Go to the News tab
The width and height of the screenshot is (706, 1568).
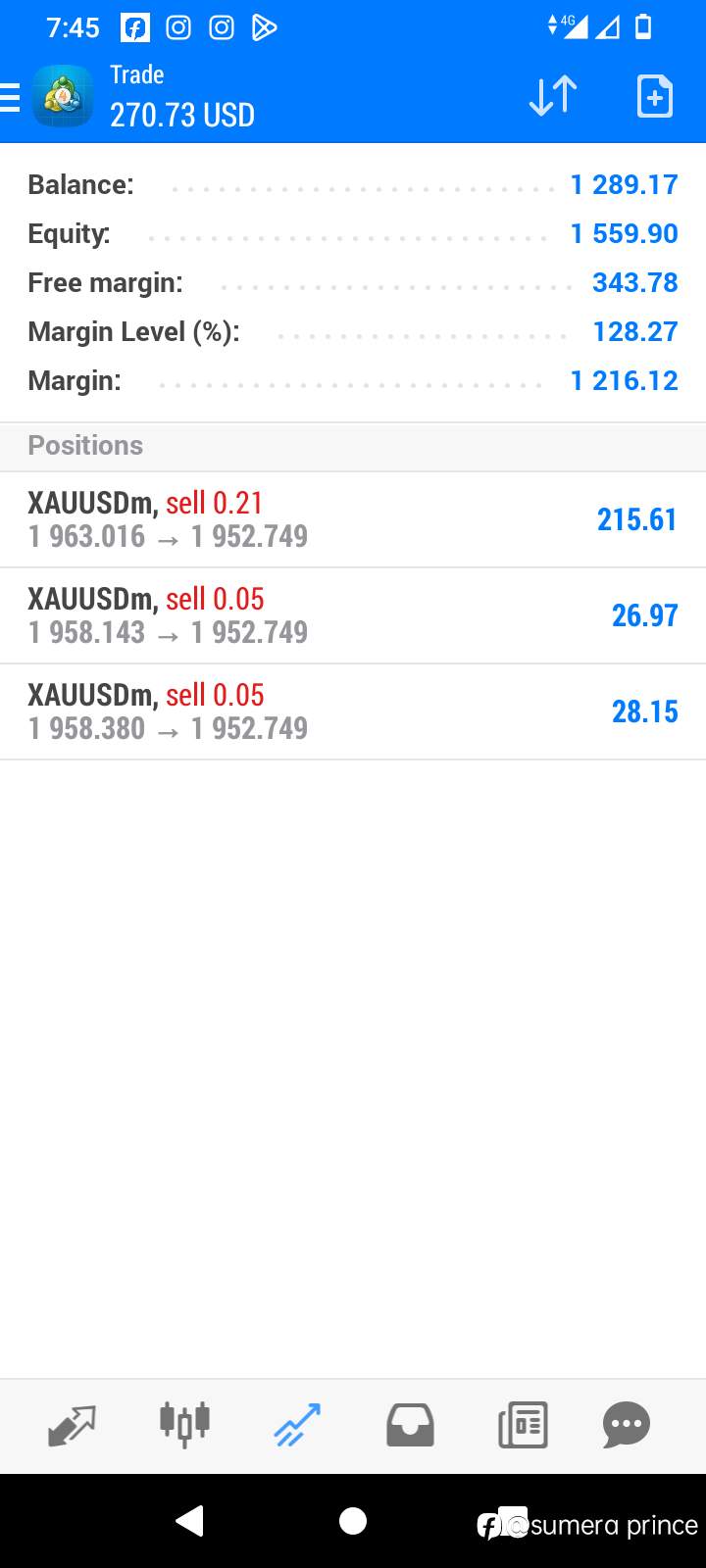523,1425
